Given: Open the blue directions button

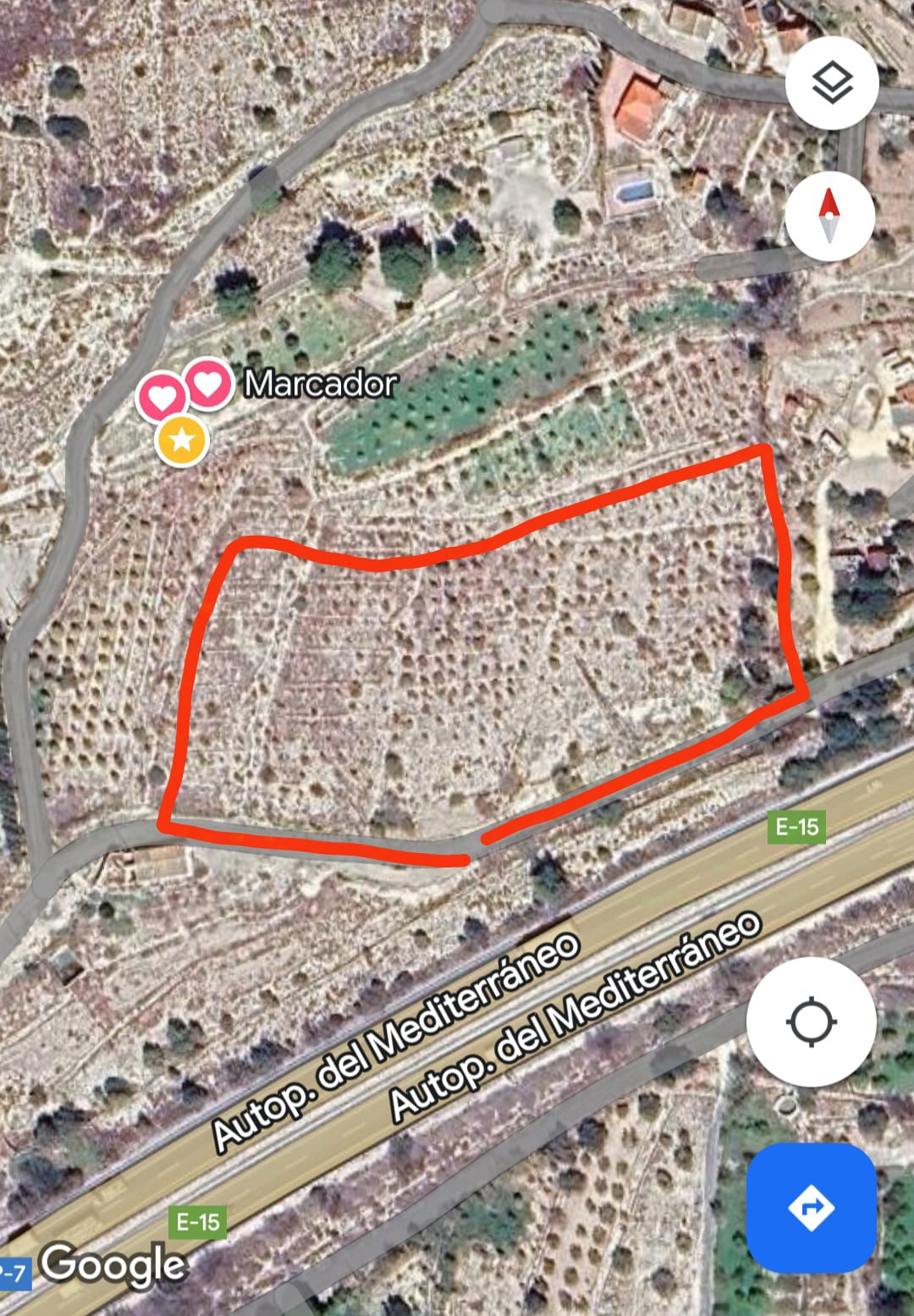Looking at the screenshot, I should click(x=811, y=1208).
